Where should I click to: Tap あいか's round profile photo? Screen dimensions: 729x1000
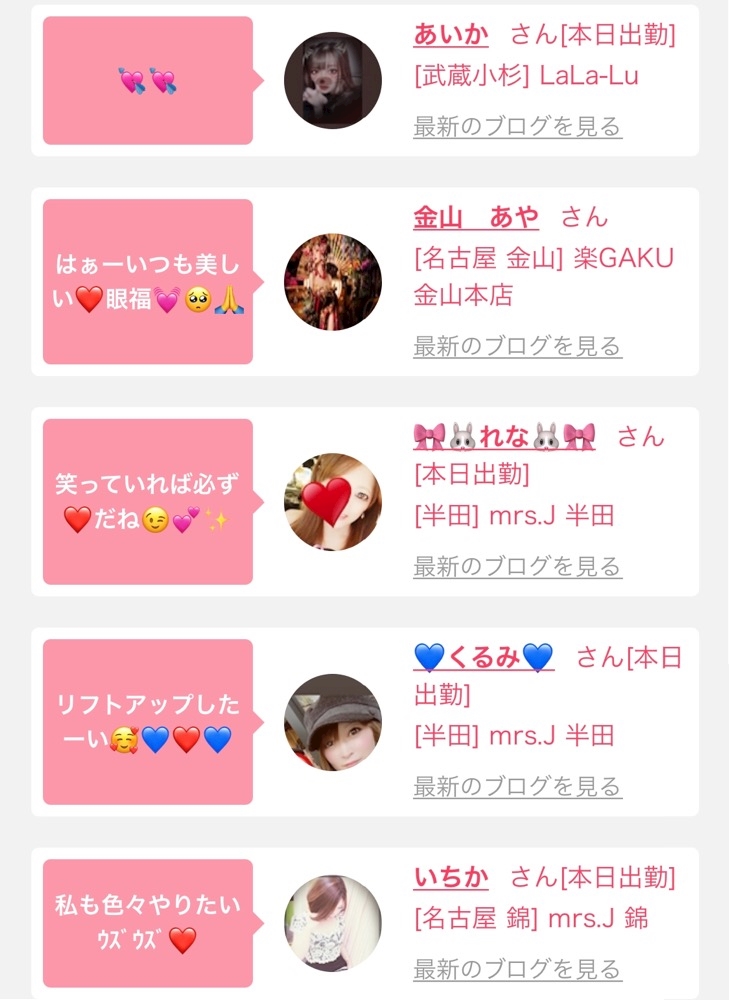pyautogui.click(x=333, y=81)
